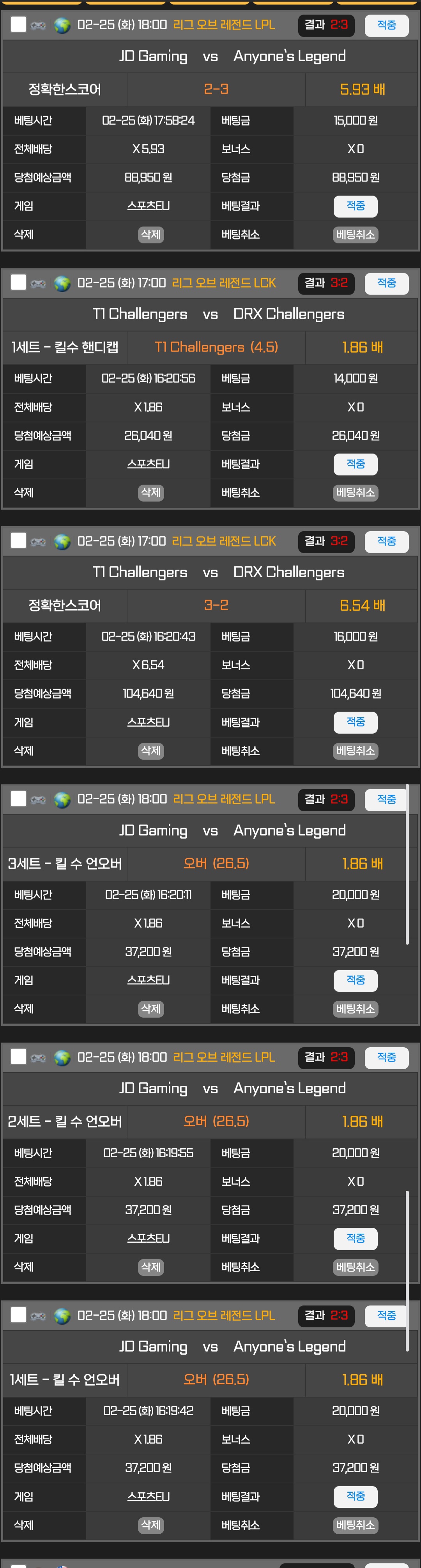Select the 3세트 킬 수 언오버 checkbox
Image resolution: width=421 pixels, height=1568 pixels.
click(18, 798)
